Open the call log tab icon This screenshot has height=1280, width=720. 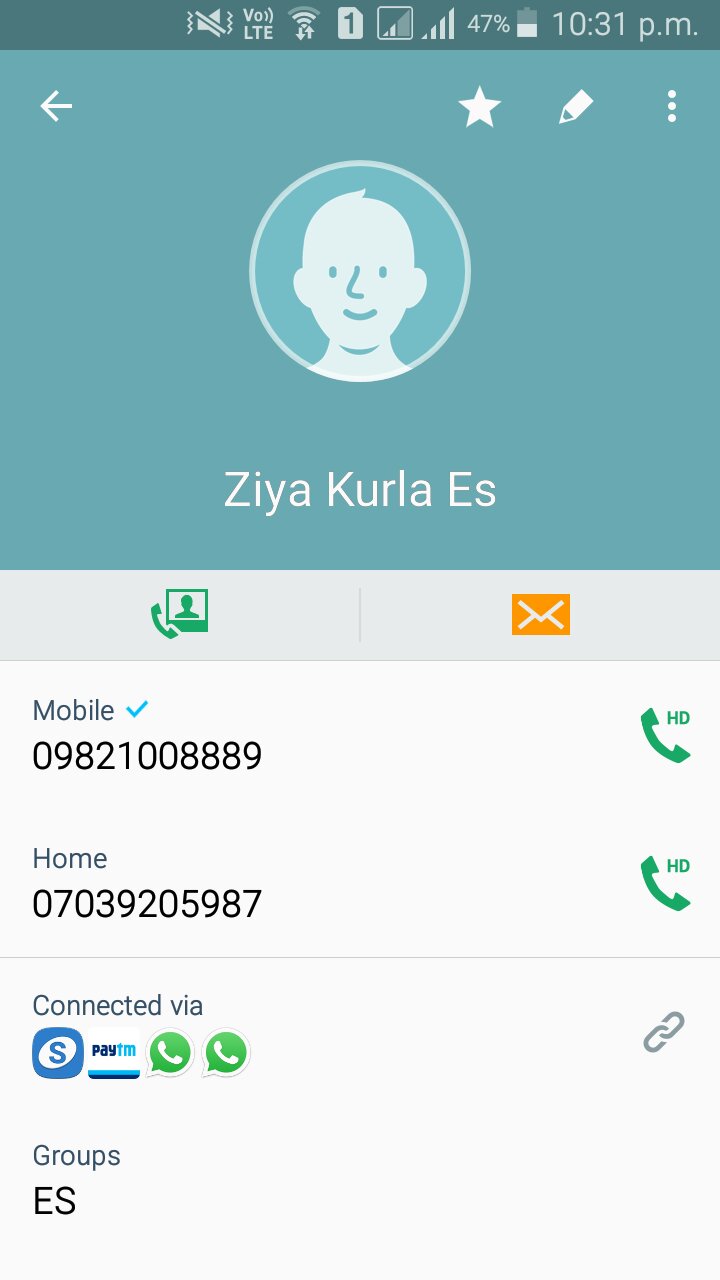(x=180, y=614)
